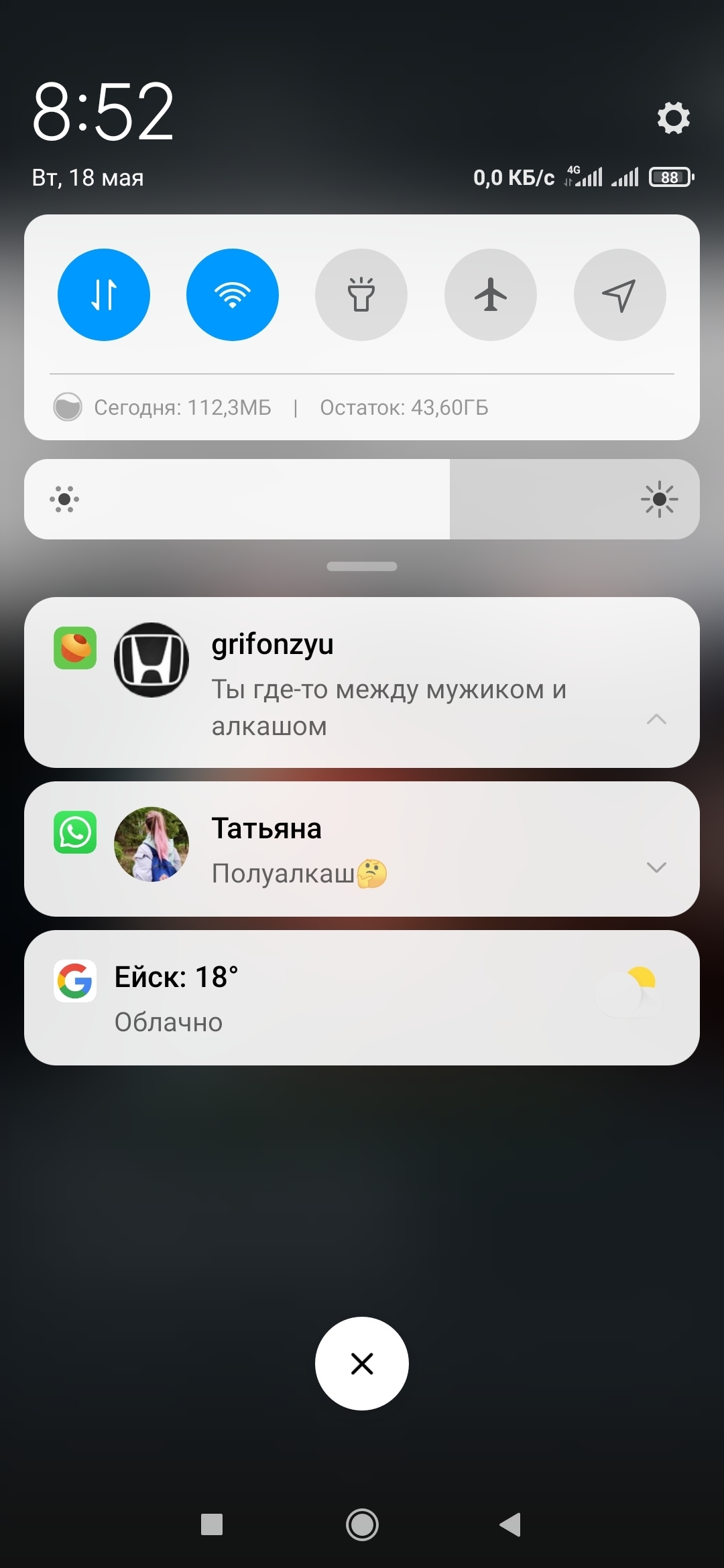Viewport: 724px width, 1568px height.
Task: Clear all notifications with the X button
Action: [x=362, y=1364]
